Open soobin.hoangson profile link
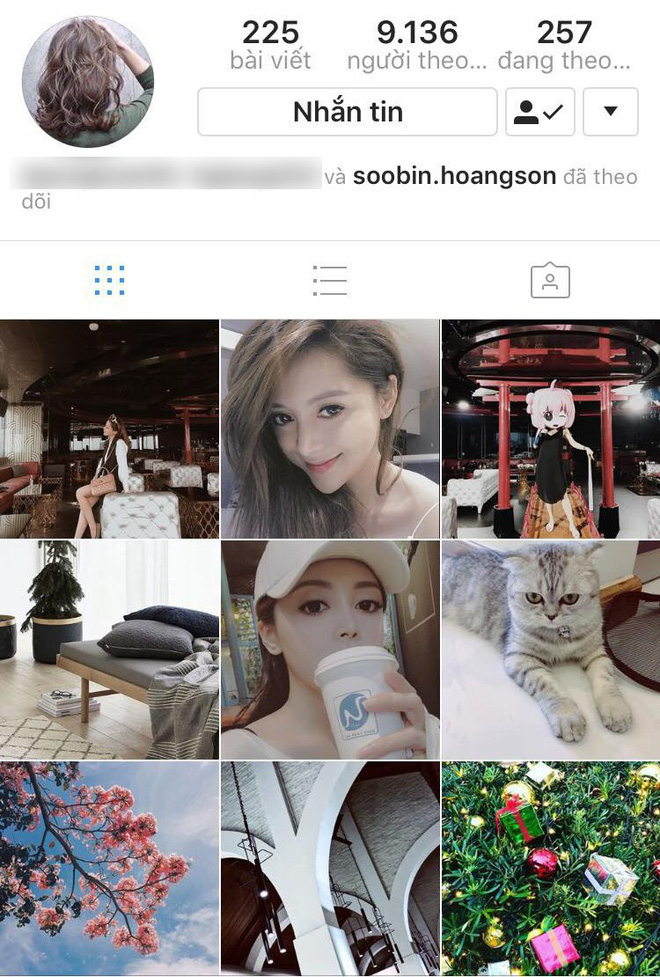This screenshot has height=977, width=660. [453, 177]
